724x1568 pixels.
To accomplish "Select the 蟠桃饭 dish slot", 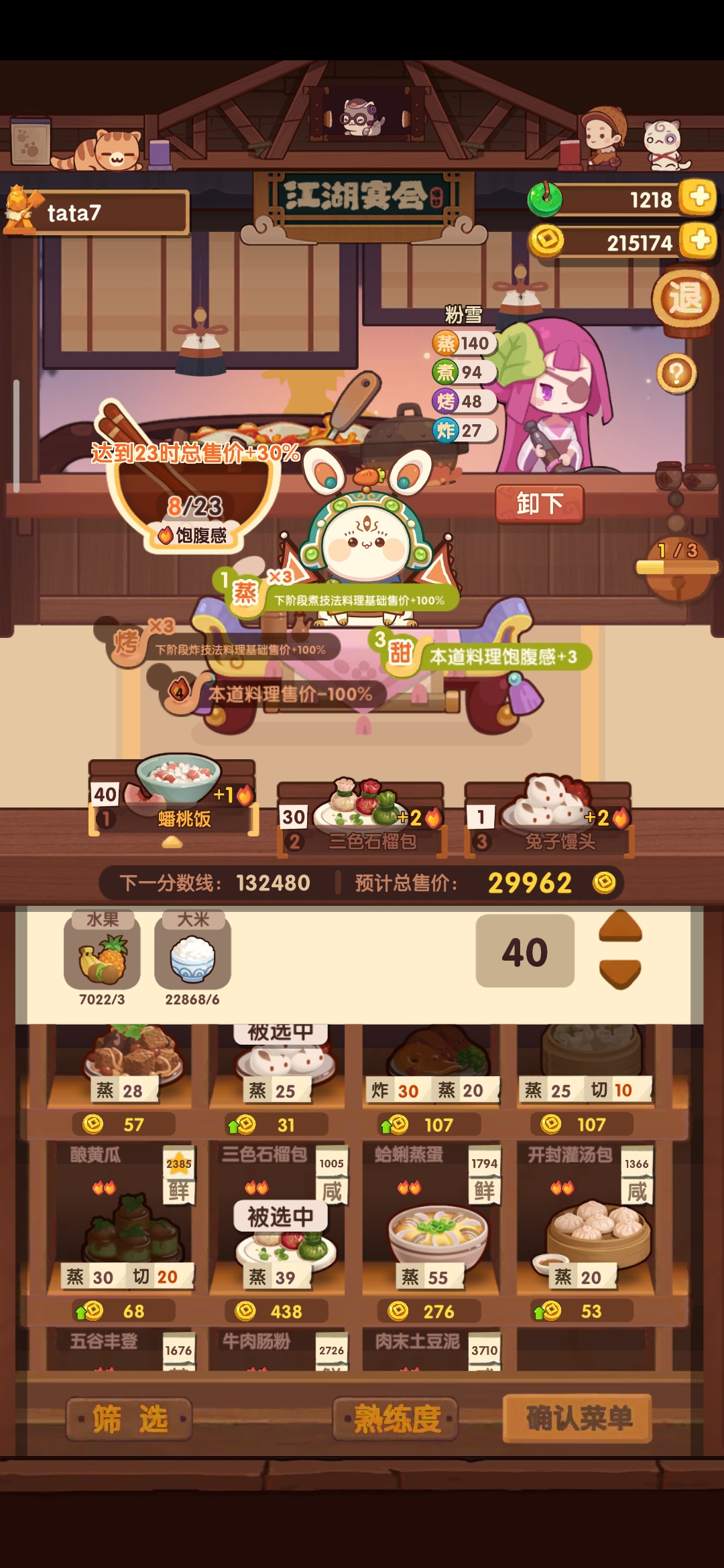I will coord(174,801).
